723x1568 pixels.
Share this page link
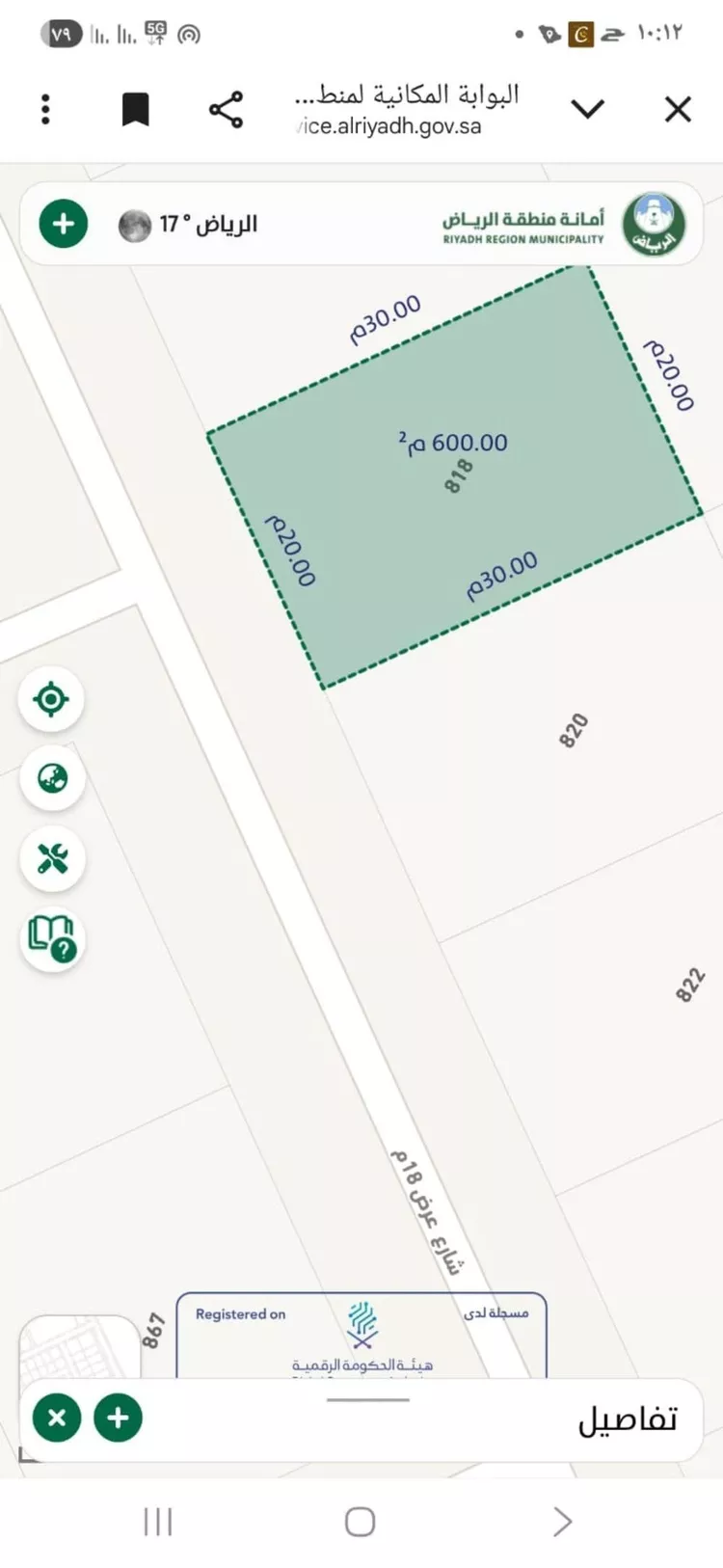click(227, 110)
